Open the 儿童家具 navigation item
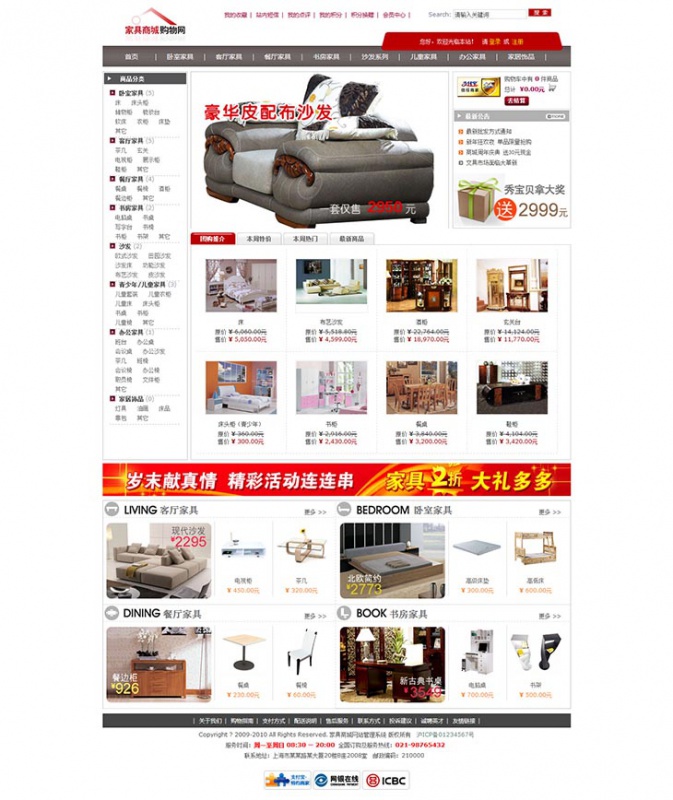This screenshot has height=800, width=673. [423, 57]
